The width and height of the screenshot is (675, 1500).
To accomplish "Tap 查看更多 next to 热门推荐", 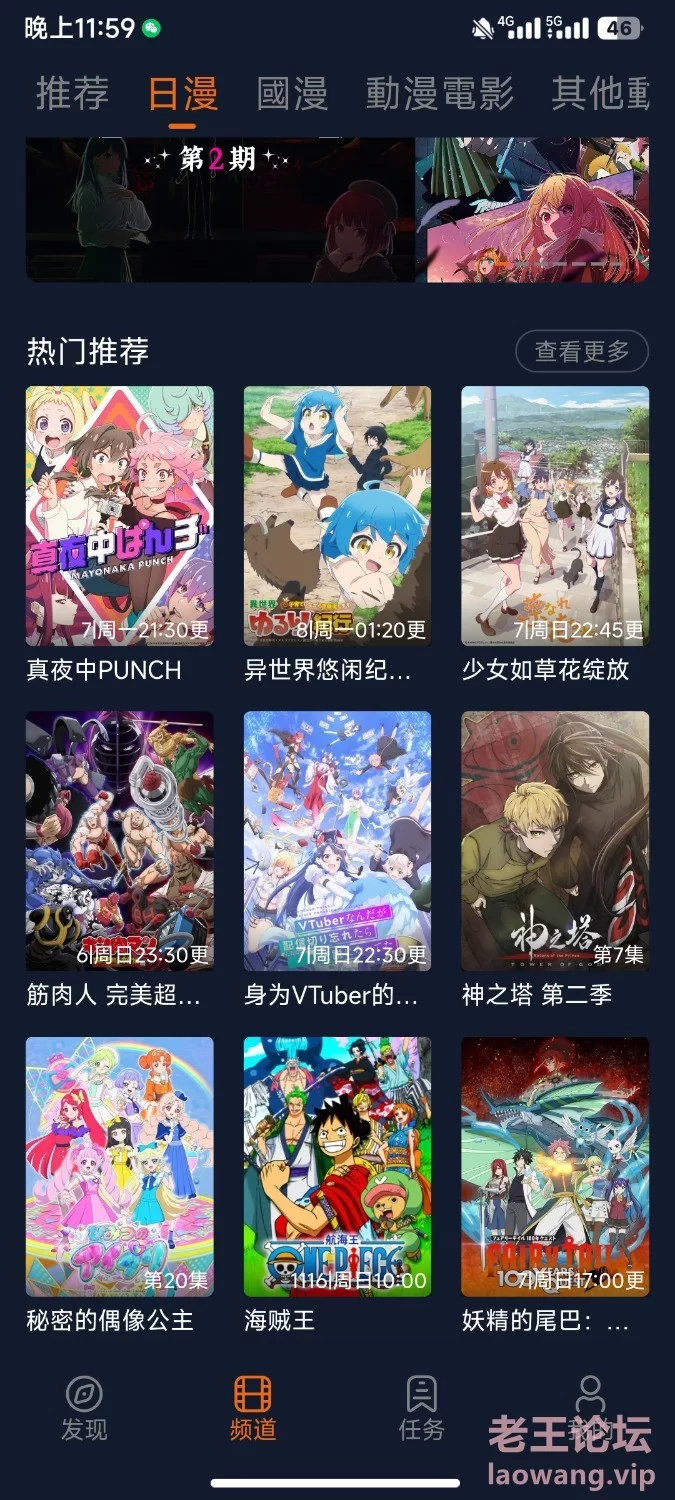I will pyautogui.click(x=582, y=351).
